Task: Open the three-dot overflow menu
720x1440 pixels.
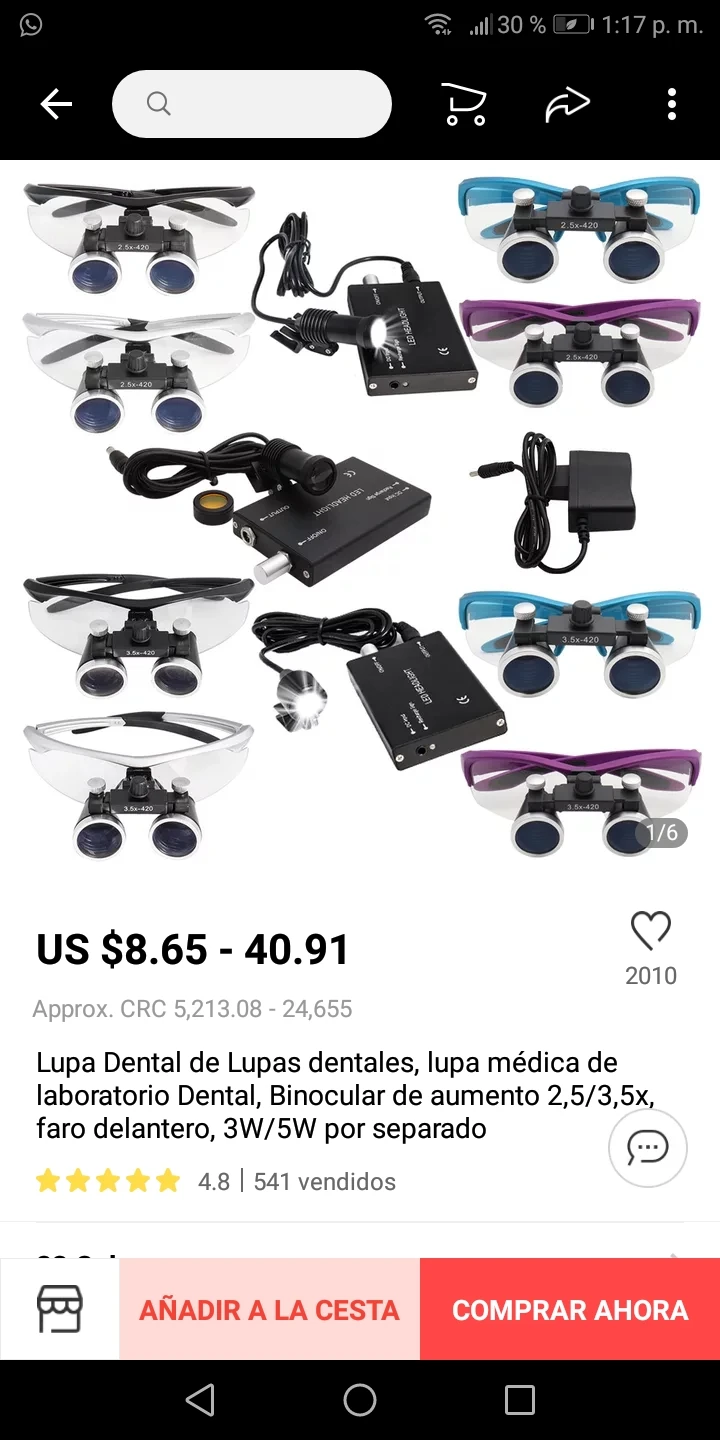Action: click(672, 104)
